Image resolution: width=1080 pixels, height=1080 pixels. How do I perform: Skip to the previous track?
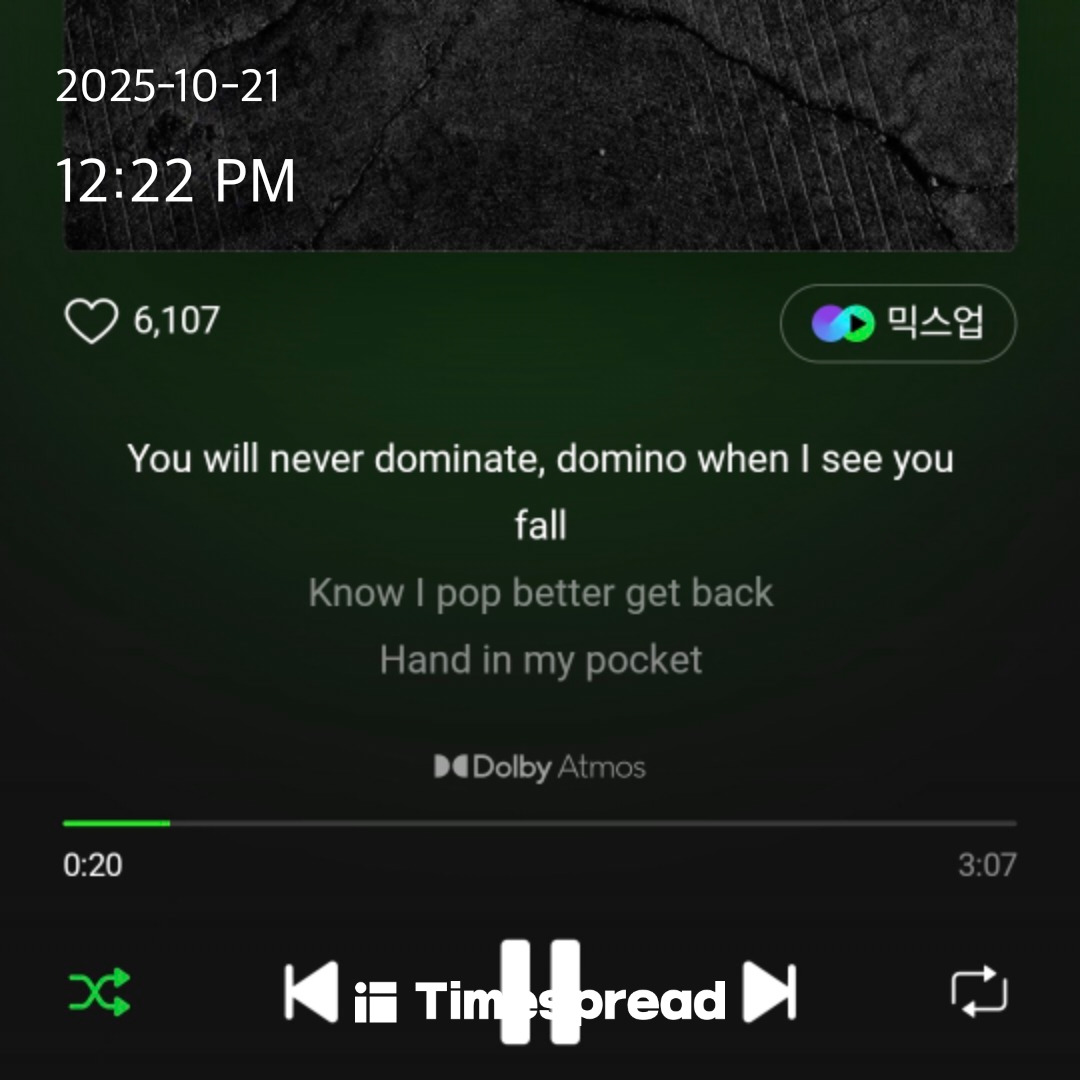click(310, 992)
